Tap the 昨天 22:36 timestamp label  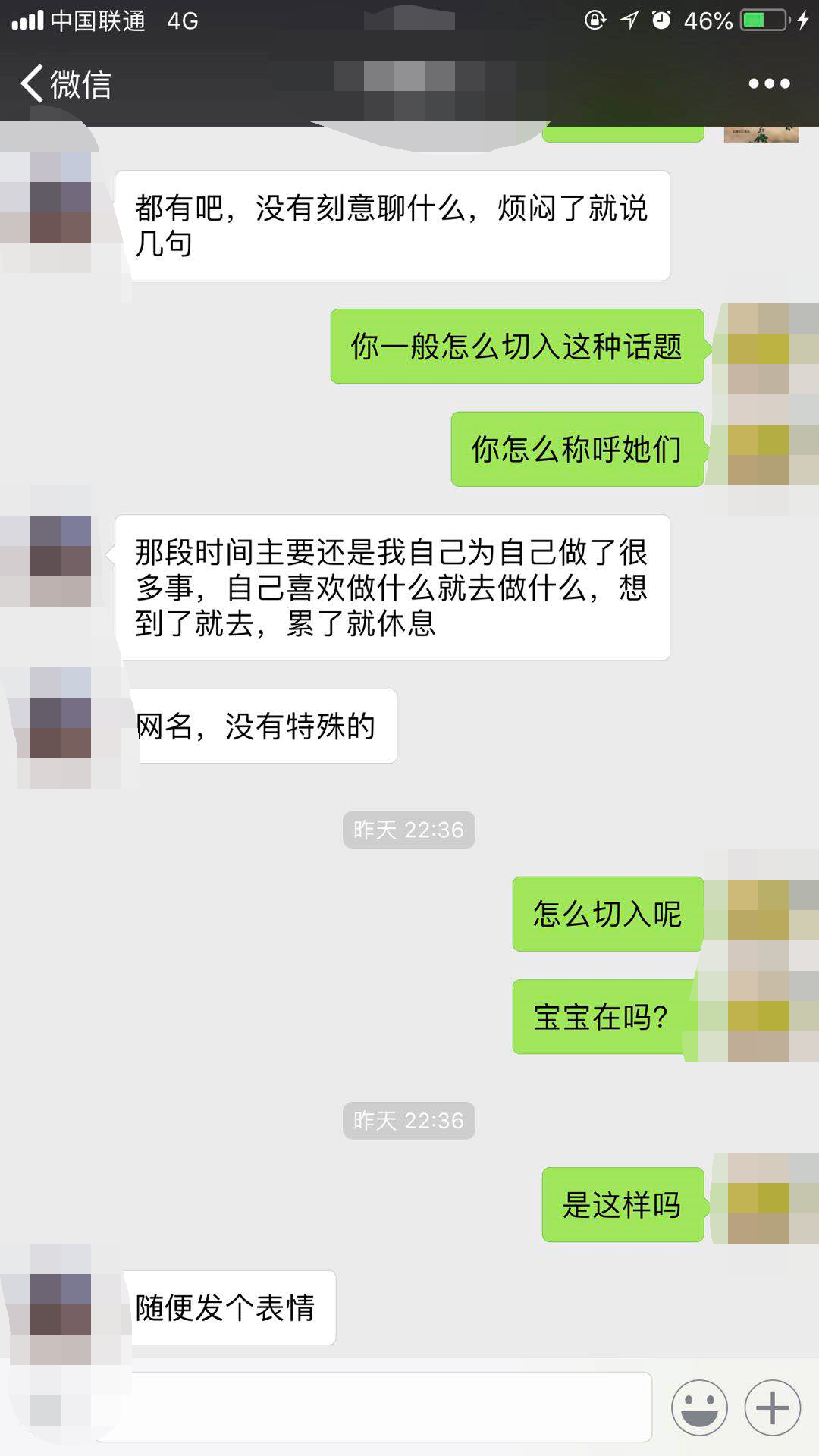[409, 830]
